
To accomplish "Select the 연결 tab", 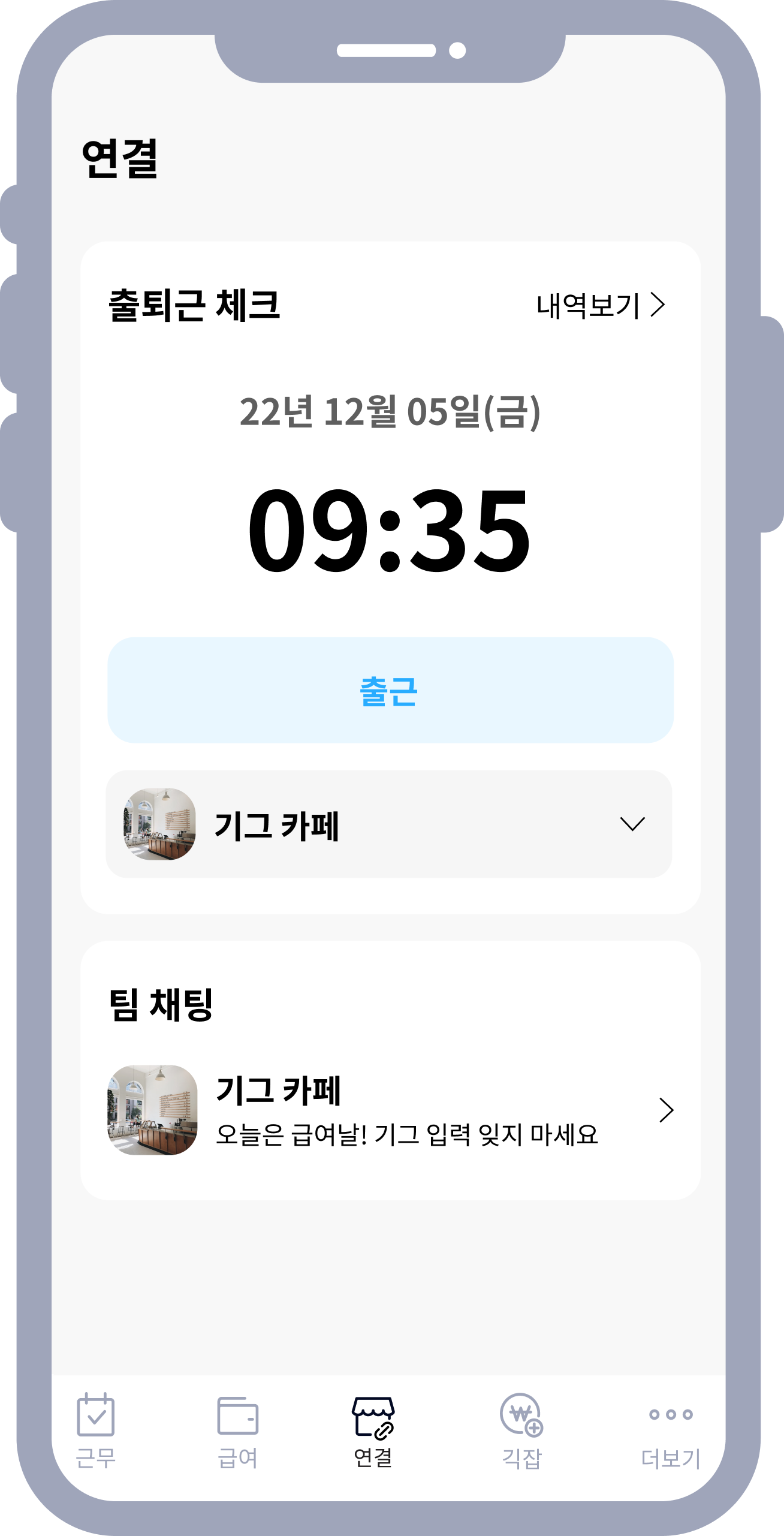I will 373,1430.
